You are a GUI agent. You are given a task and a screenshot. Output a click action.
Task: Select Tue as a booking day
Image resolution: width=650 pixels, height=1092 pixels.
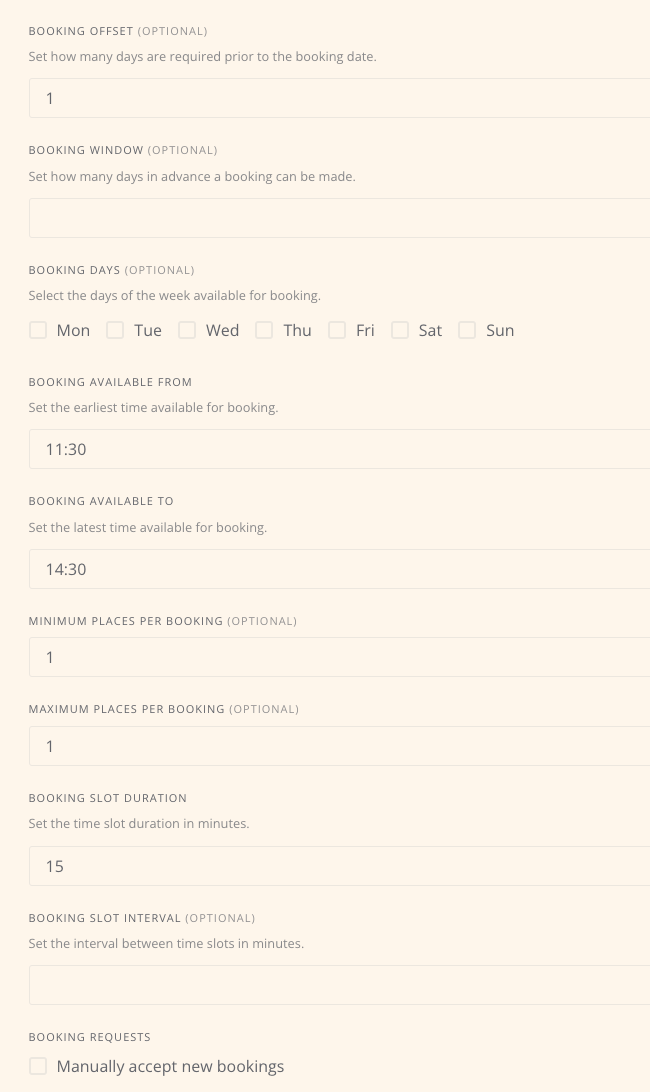[x=115, y=330]
